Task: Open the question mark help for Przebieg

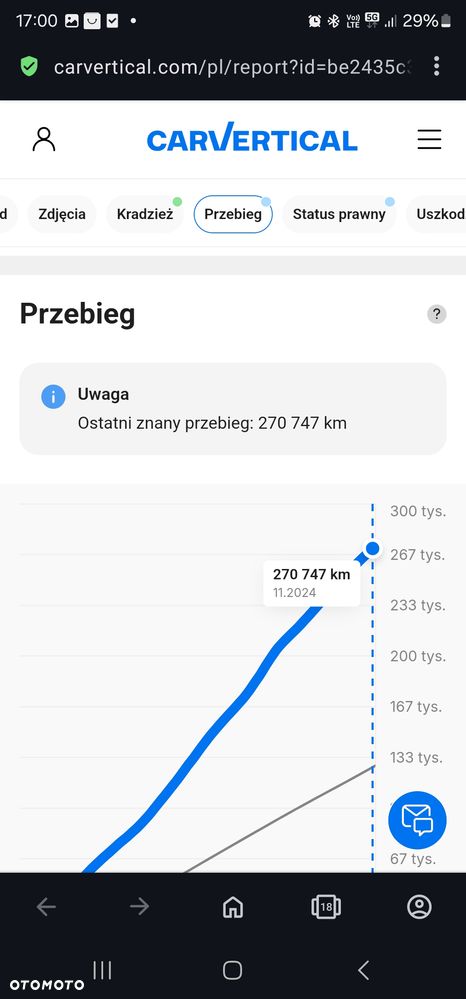Action: pyautogui.click(x=437, y=314)
